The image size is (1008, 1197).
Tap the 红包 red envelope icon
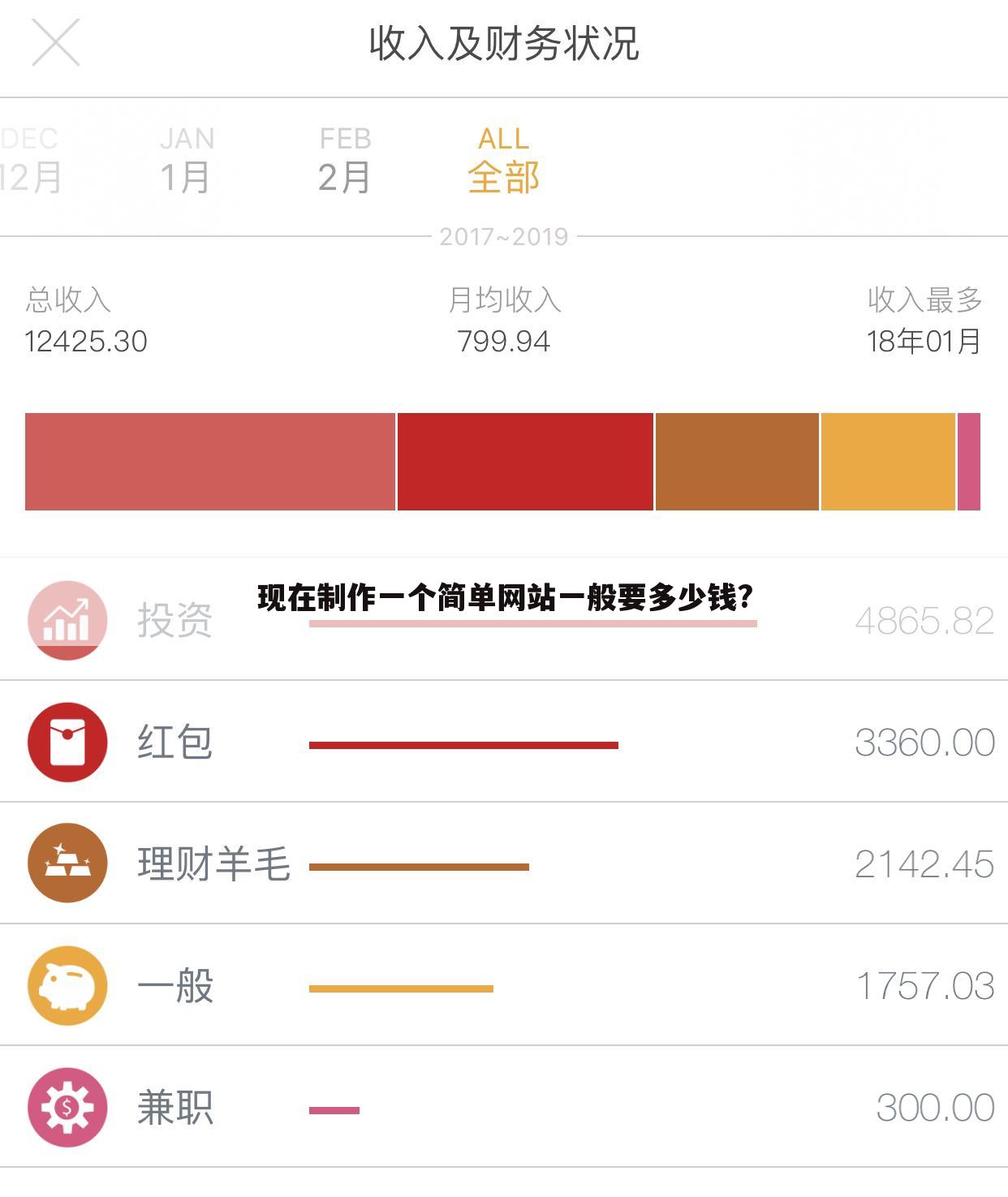[x=67, y=741]
